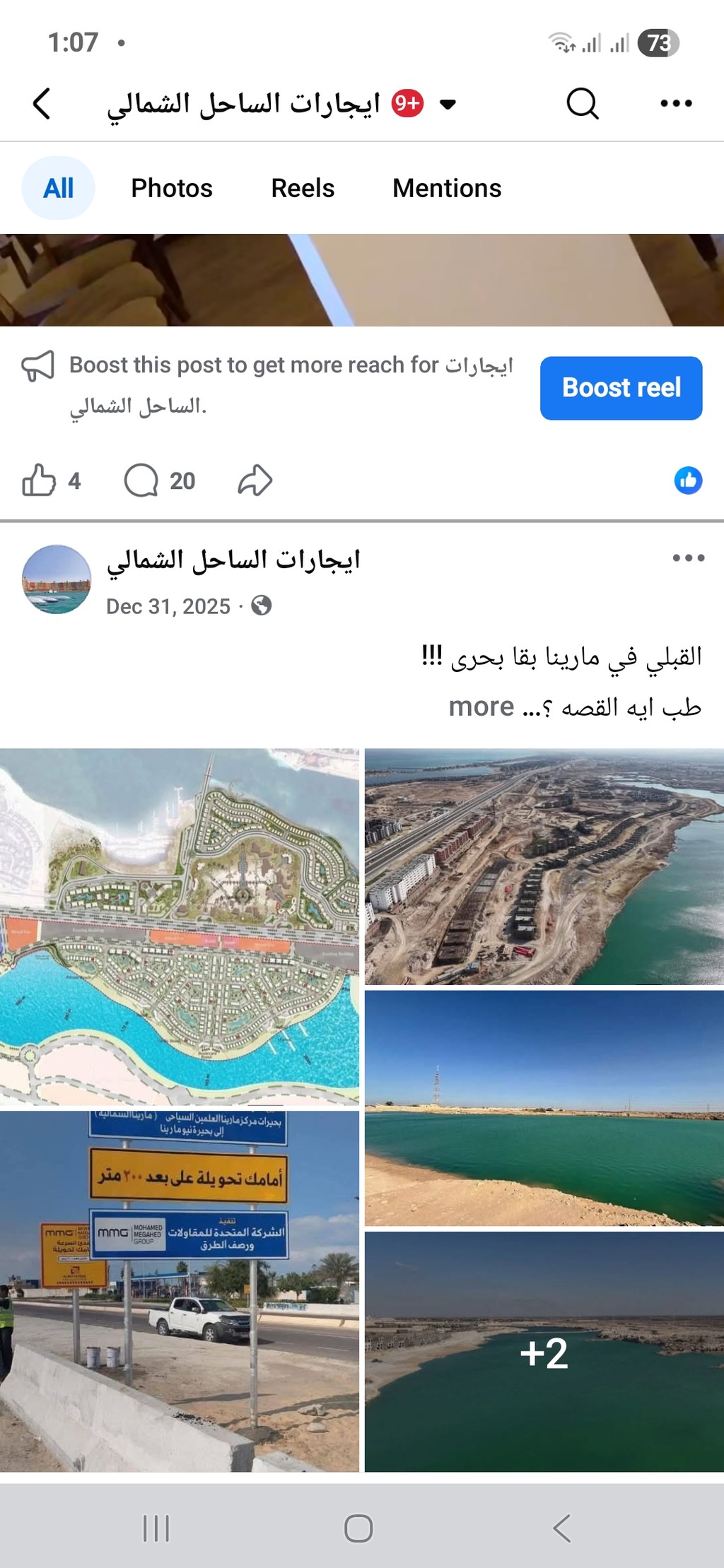
Task: Select the All tab
Action: pyautogui.click(x=58, y=188)
